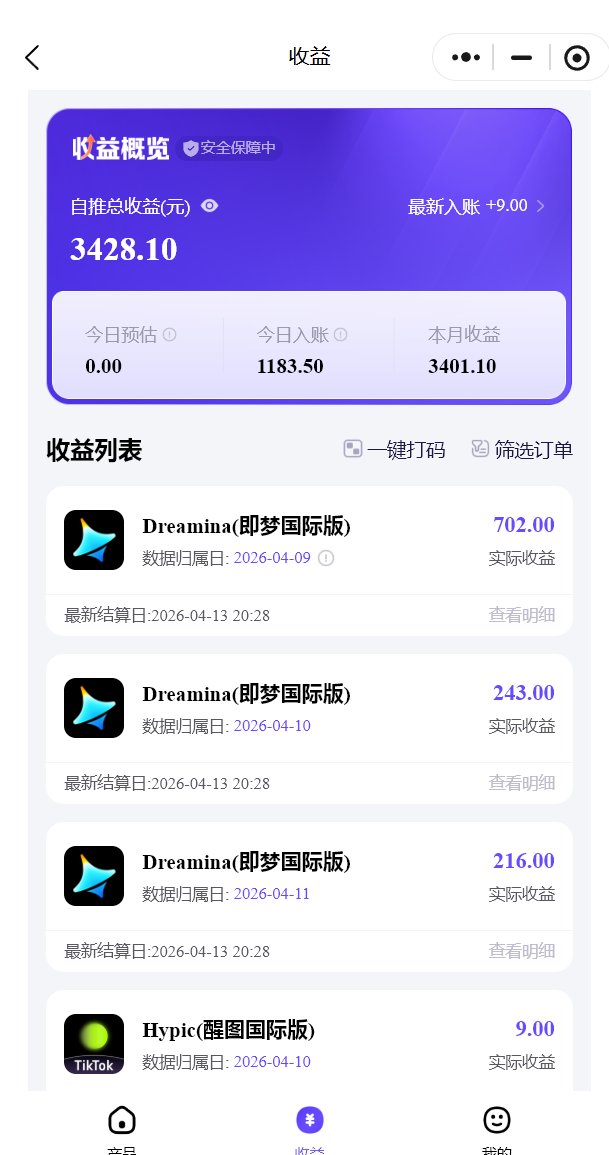Show info for 今日预估
Screen dimensions: 609x1155
pyautogui.click(x=169, y=335)
